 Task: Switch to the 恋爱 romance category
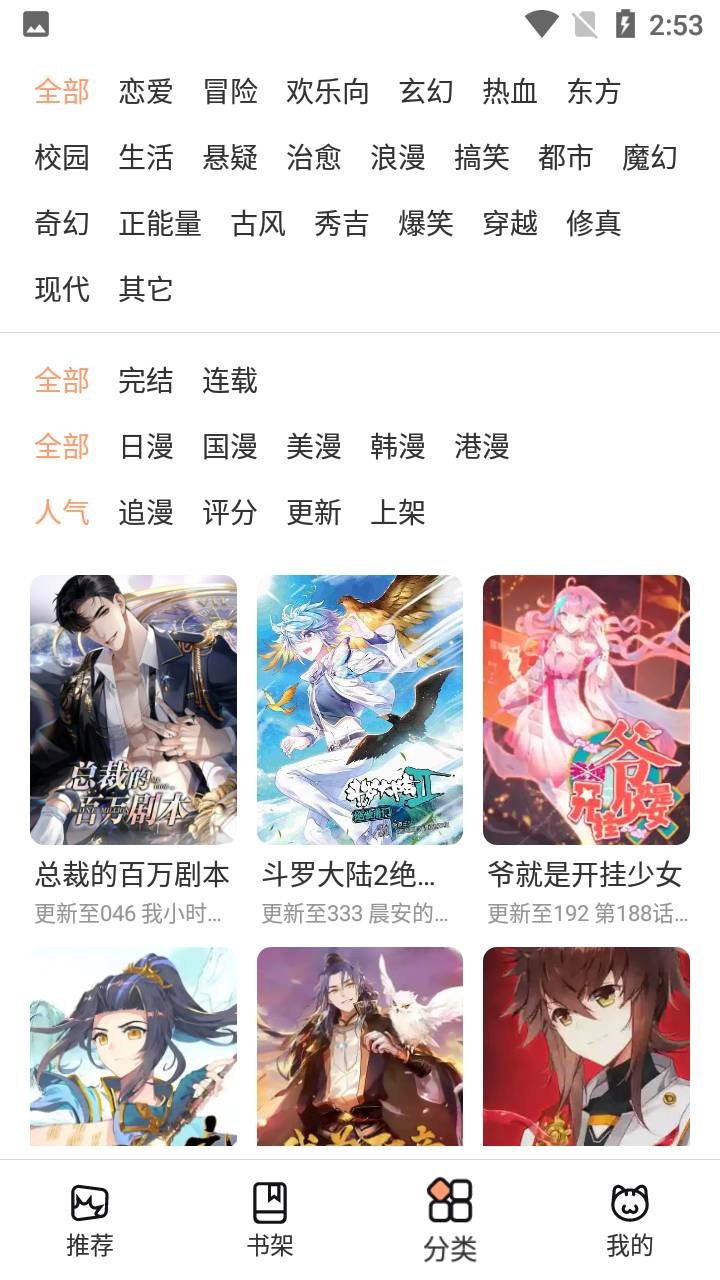(147, 92)
